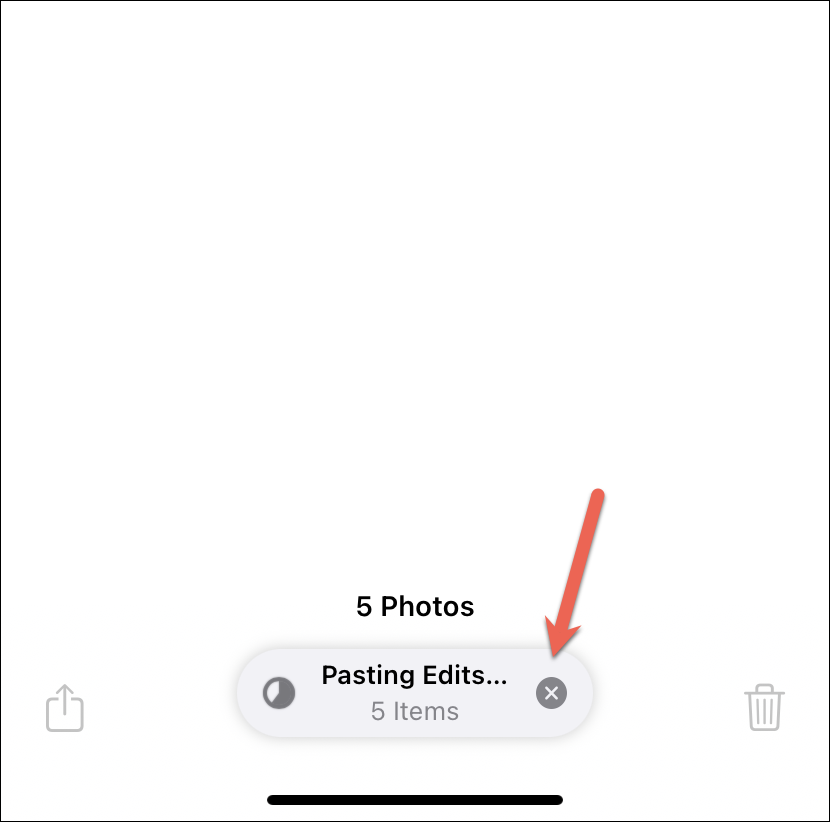Delete the selected photos
The width and height of the screenshot is (830, 822).
coord(765,707)
